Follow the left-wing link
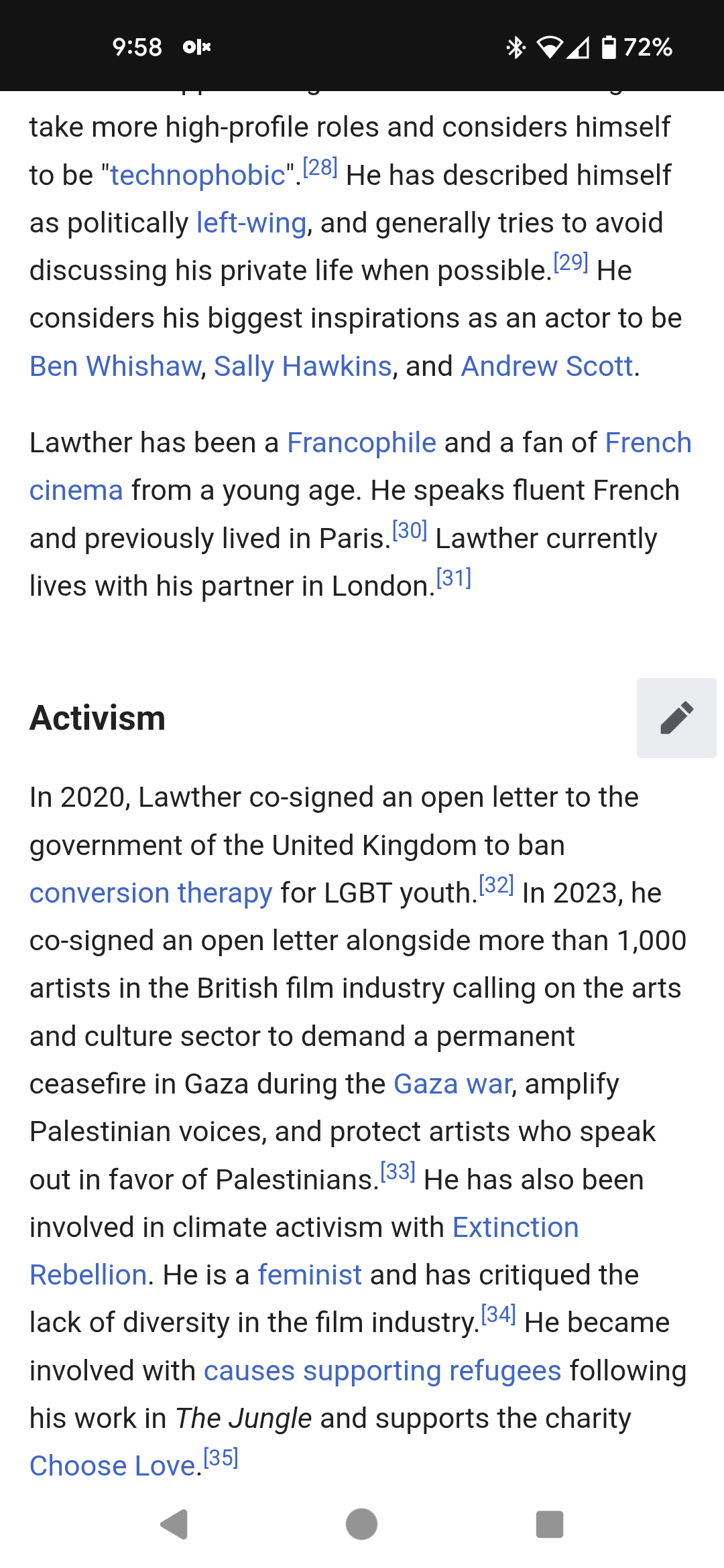 (251, 223)
